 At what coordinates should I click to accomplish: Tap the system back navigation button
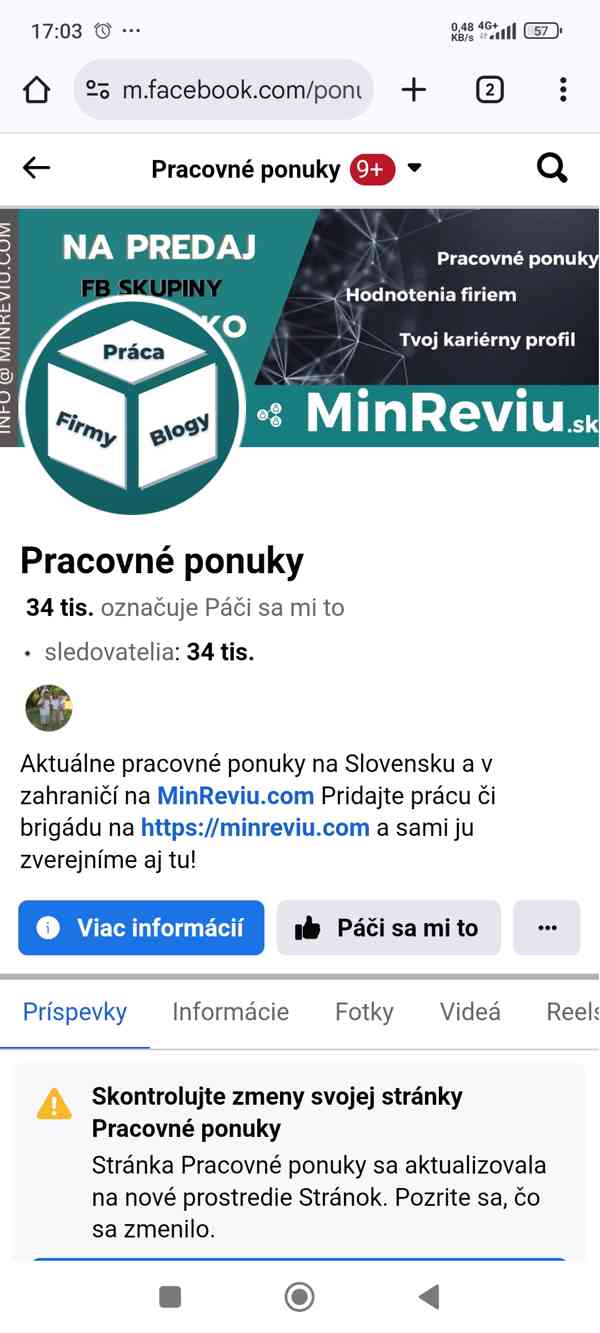point(429,1297)
